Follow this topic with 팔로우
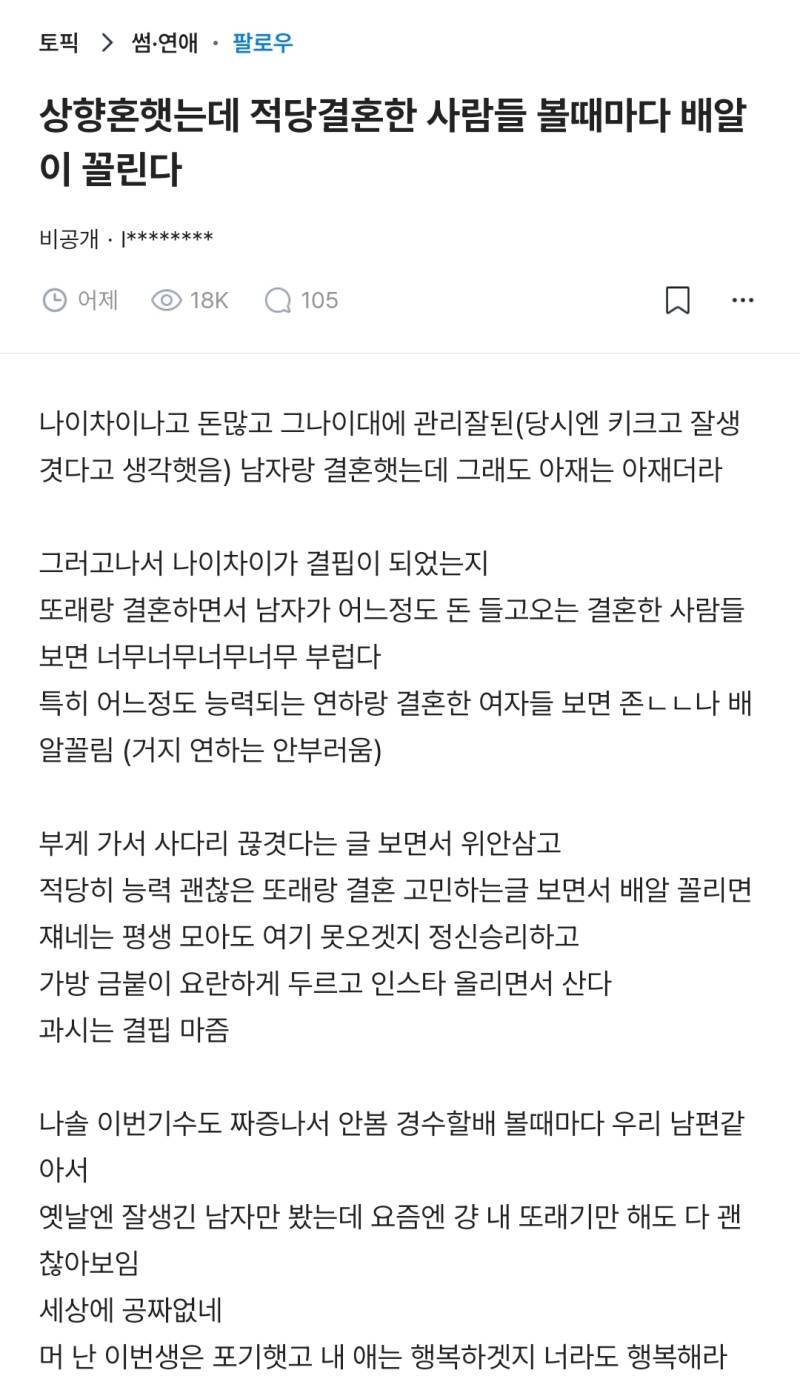800x1396 pixels. point(263,43)
